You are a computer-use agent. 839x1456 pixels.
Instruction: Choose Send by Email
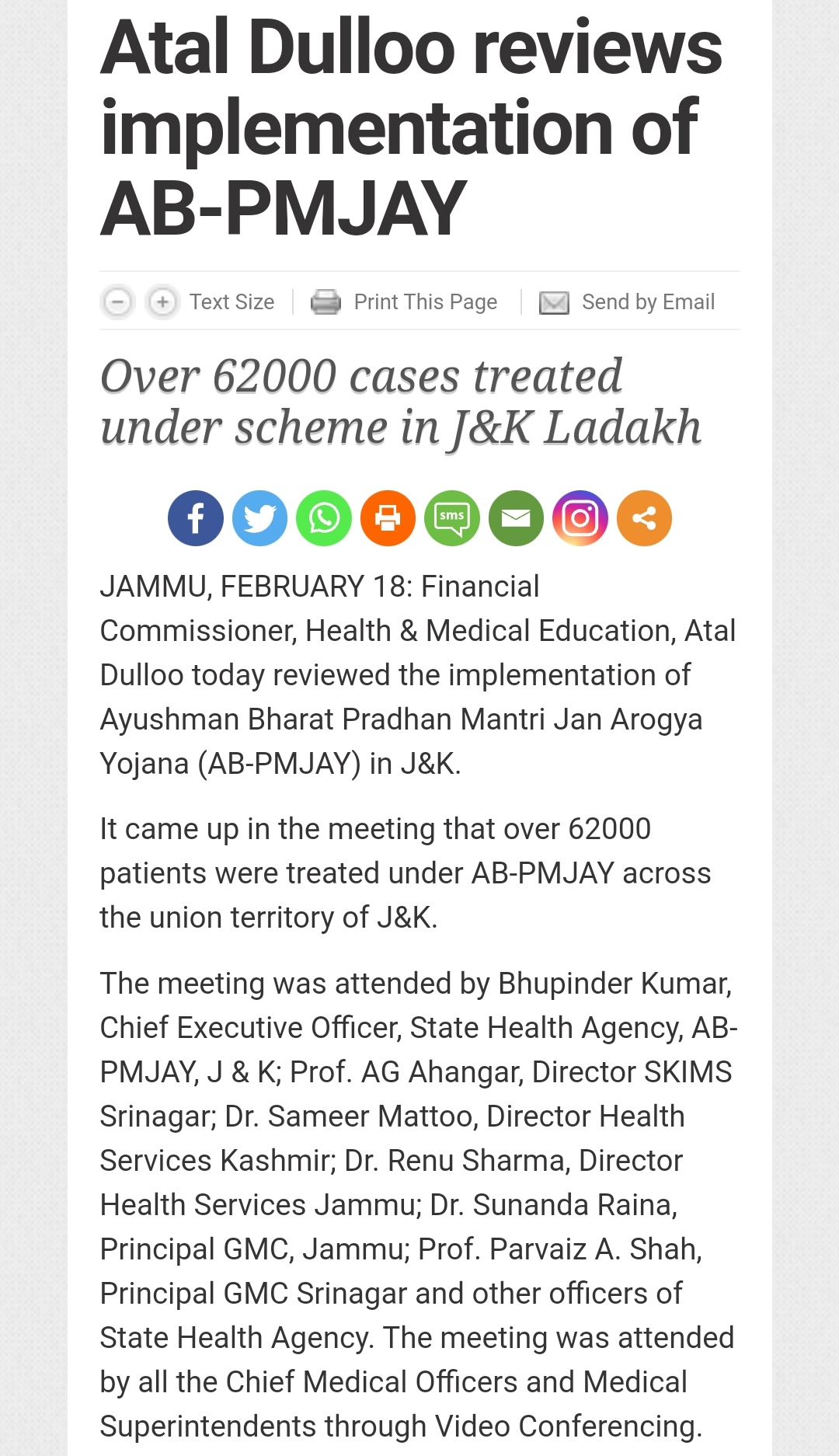tap(627, 301)
